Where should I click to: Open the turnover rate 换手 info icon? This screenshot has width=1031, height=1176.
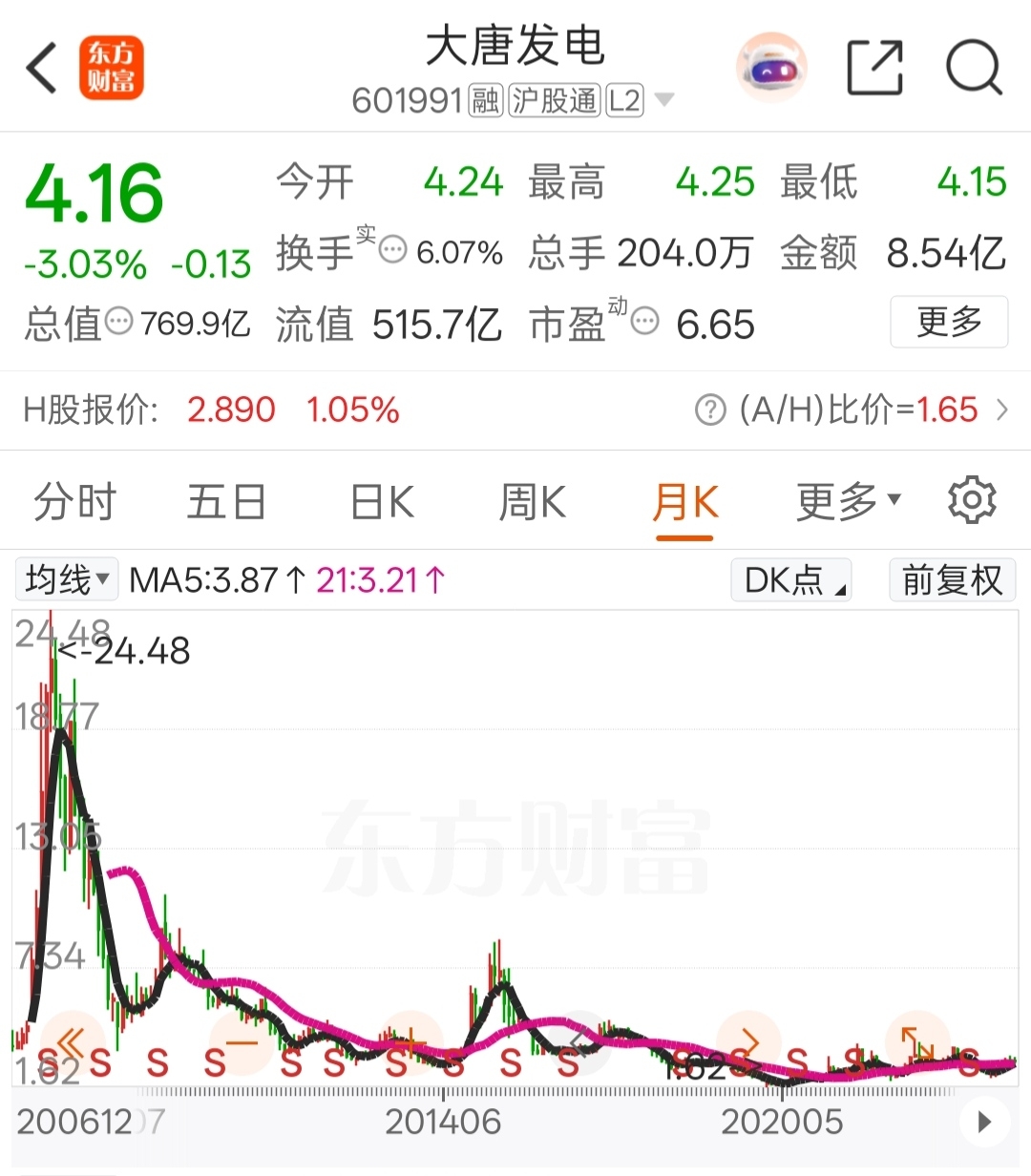coord(393,251)
